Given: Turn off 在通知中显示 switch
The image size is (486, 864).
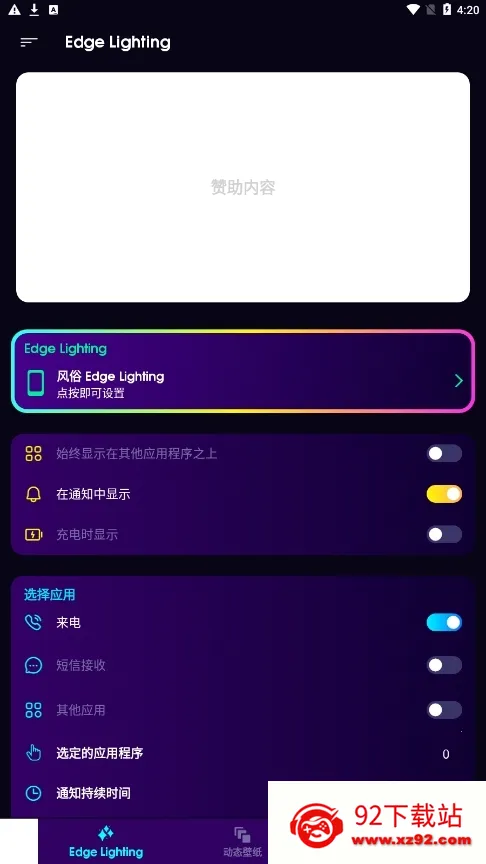Looking at the screenshot, I should click(444, 494).
